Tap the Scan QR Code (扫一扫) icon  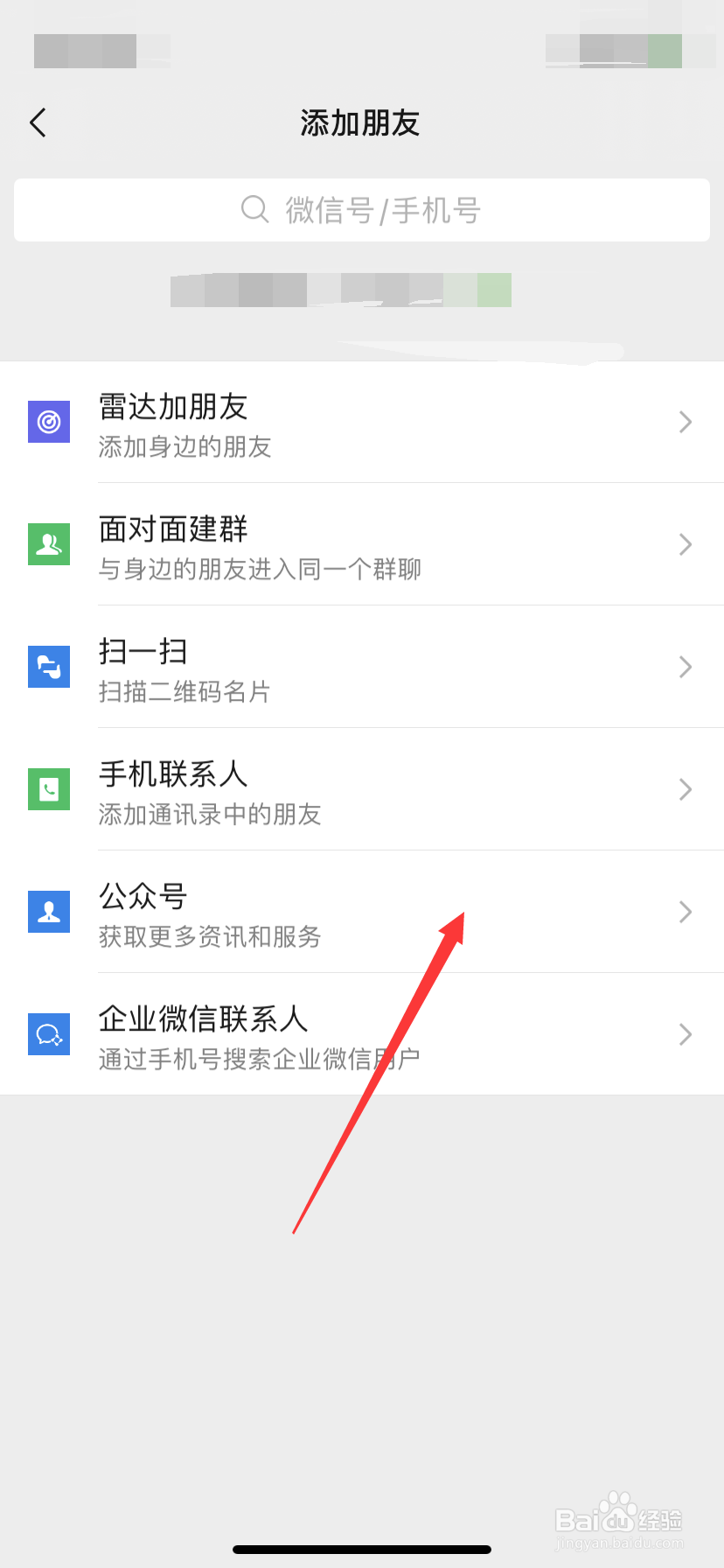coord(48,667)
